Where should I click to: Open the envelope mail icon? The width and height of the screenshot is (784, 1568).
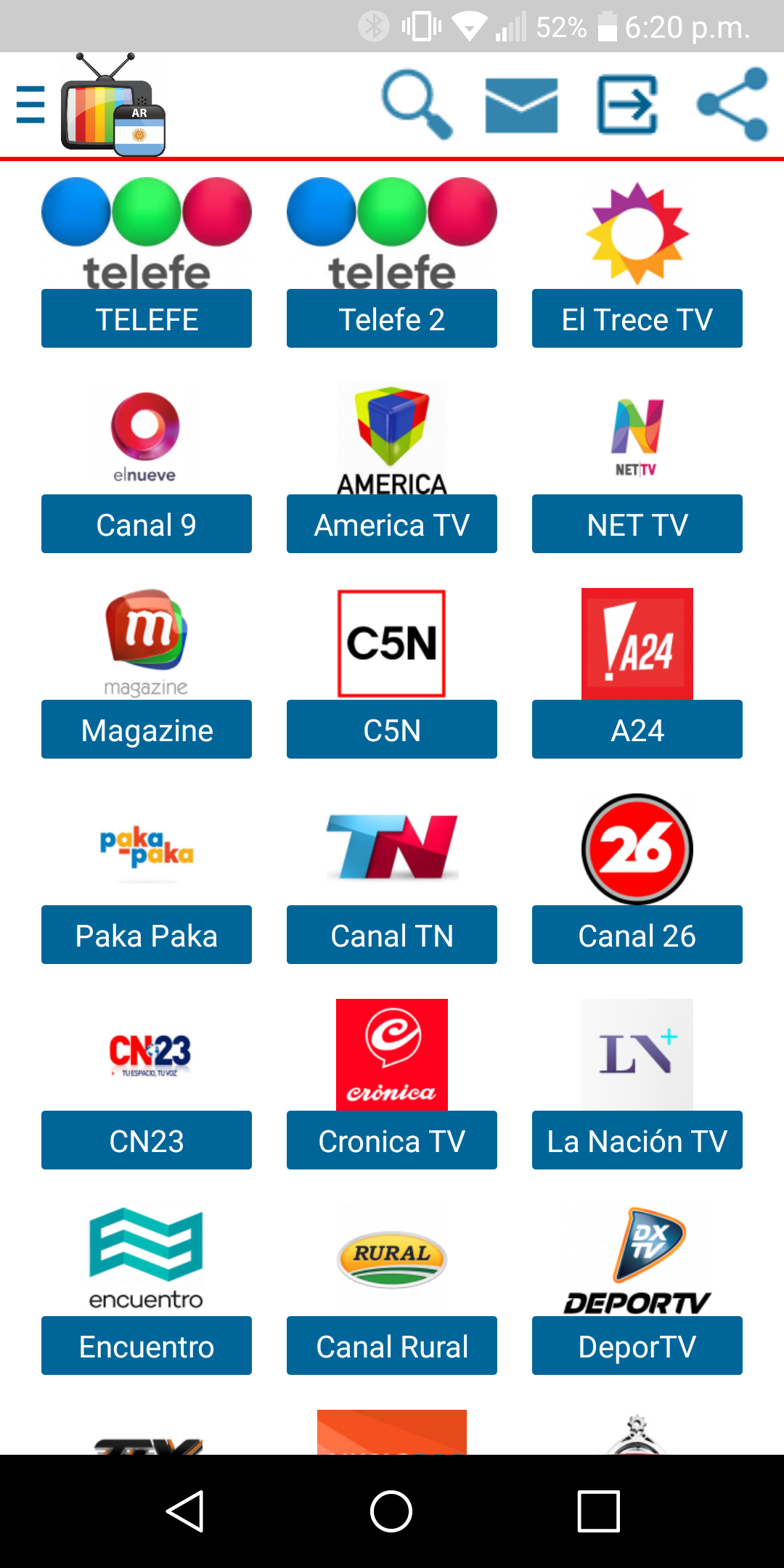[521, 105]
